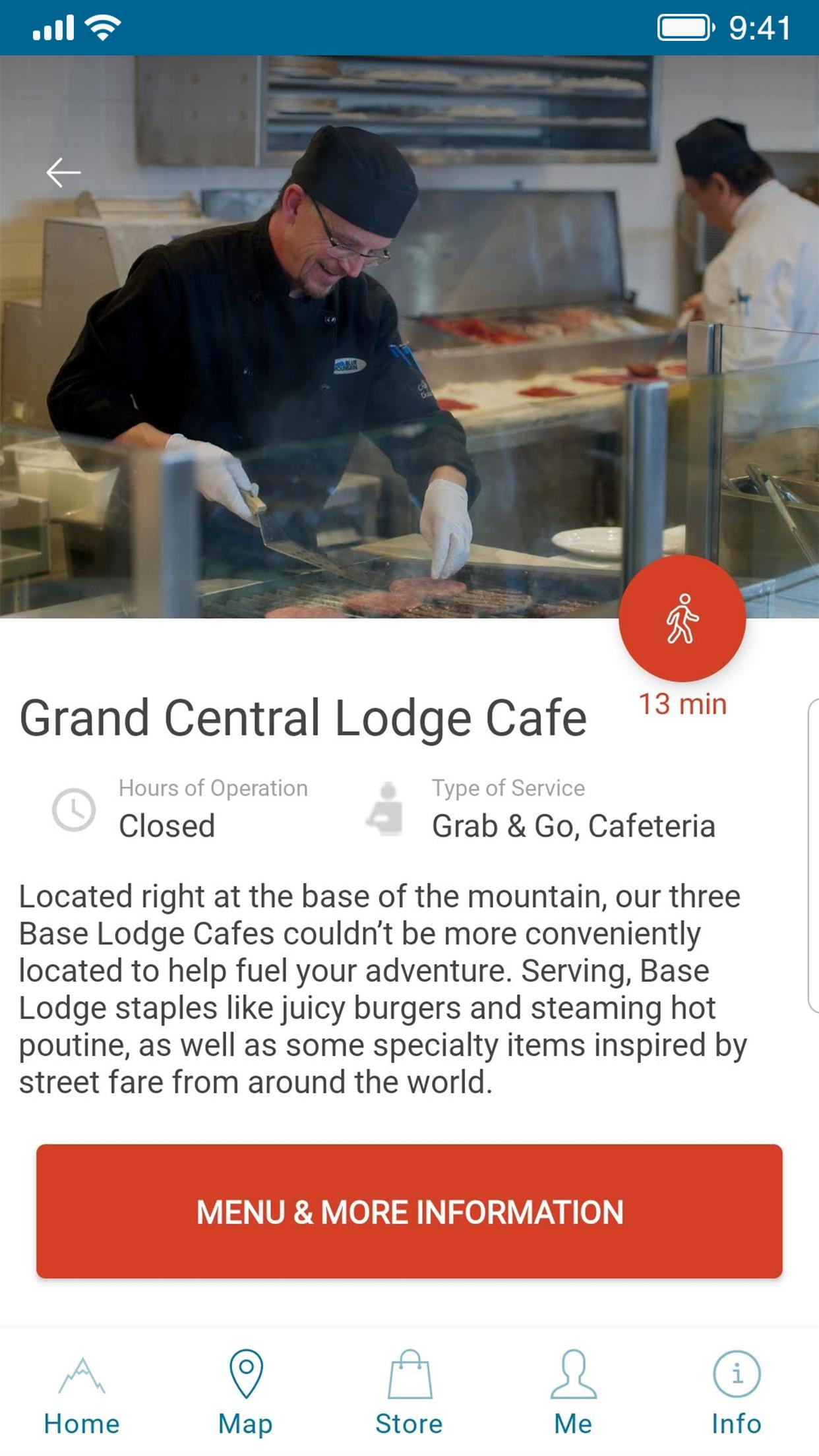
Task: Go back using the arrow
Action: pos(63,173)
